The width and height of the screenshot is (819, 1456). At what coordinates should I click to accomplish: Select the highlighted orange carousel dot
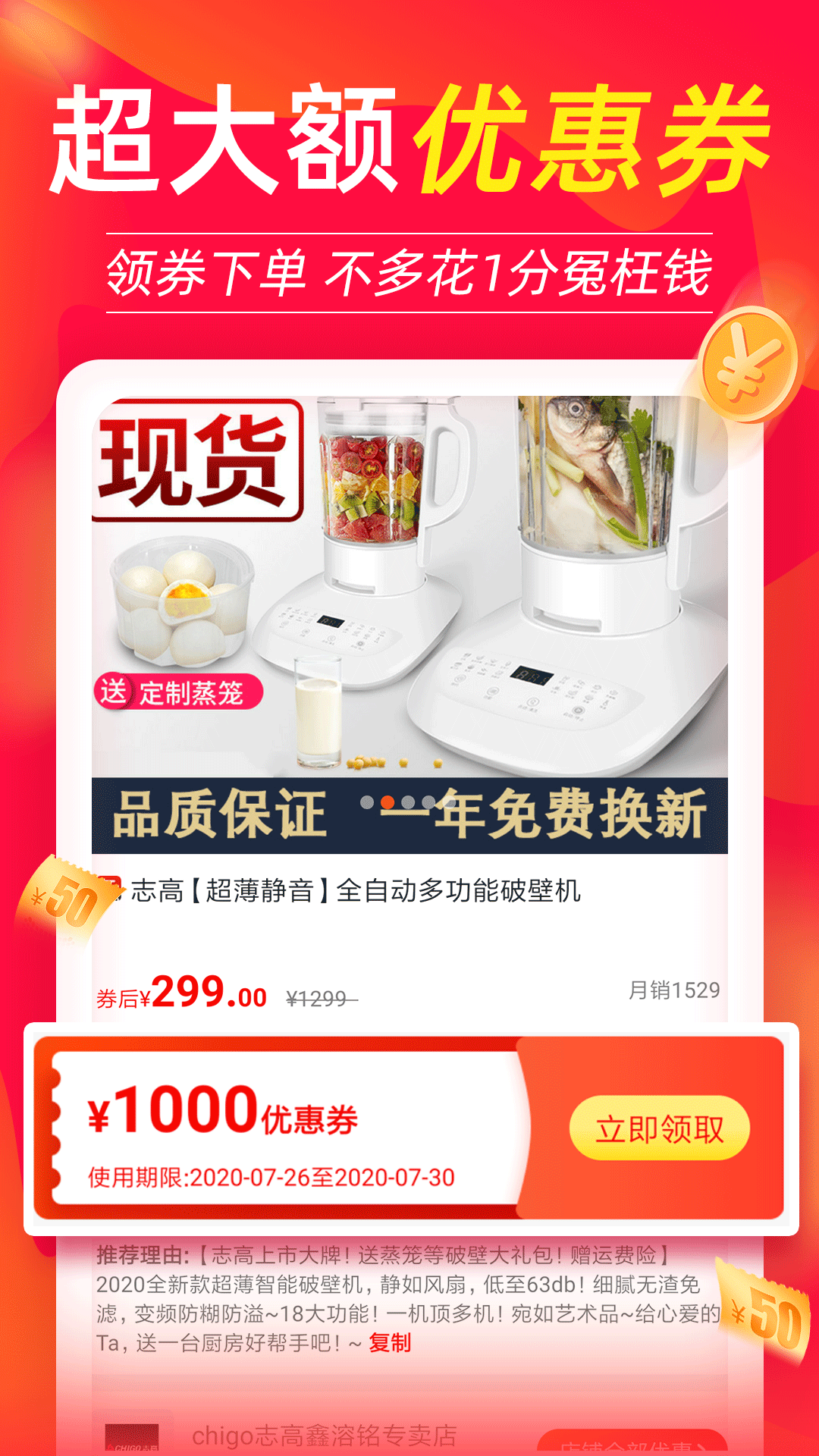point(387,802)
